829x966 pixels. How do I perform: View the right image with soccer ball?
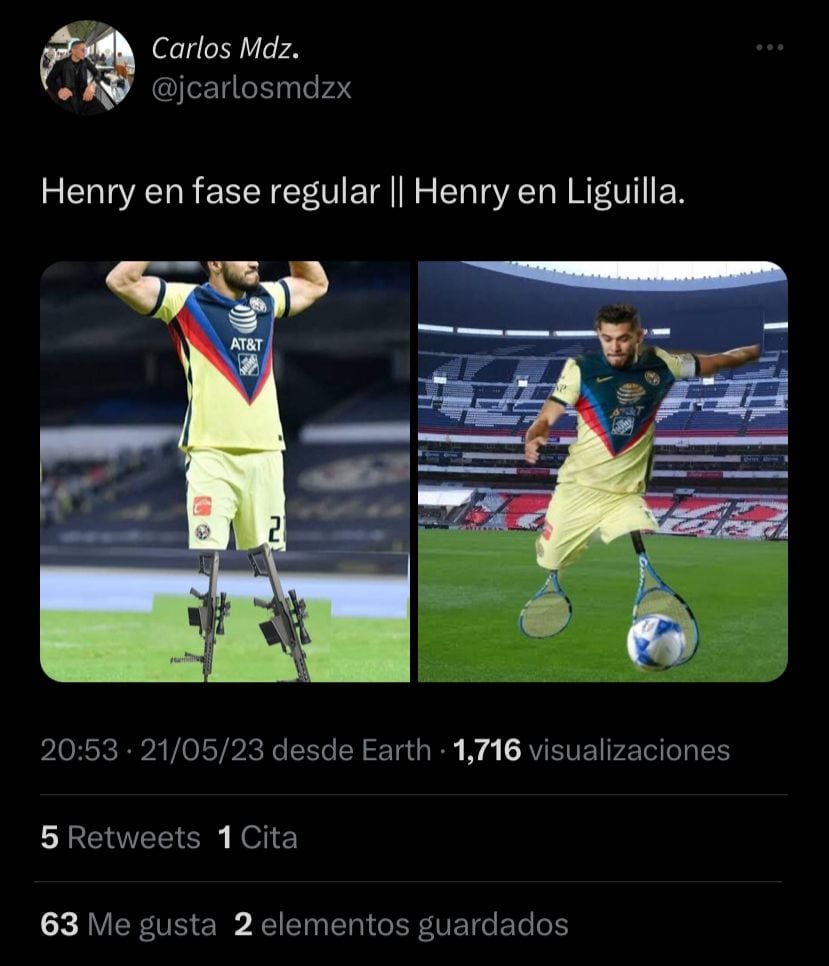pyautogui.click(x=602, y=471)
